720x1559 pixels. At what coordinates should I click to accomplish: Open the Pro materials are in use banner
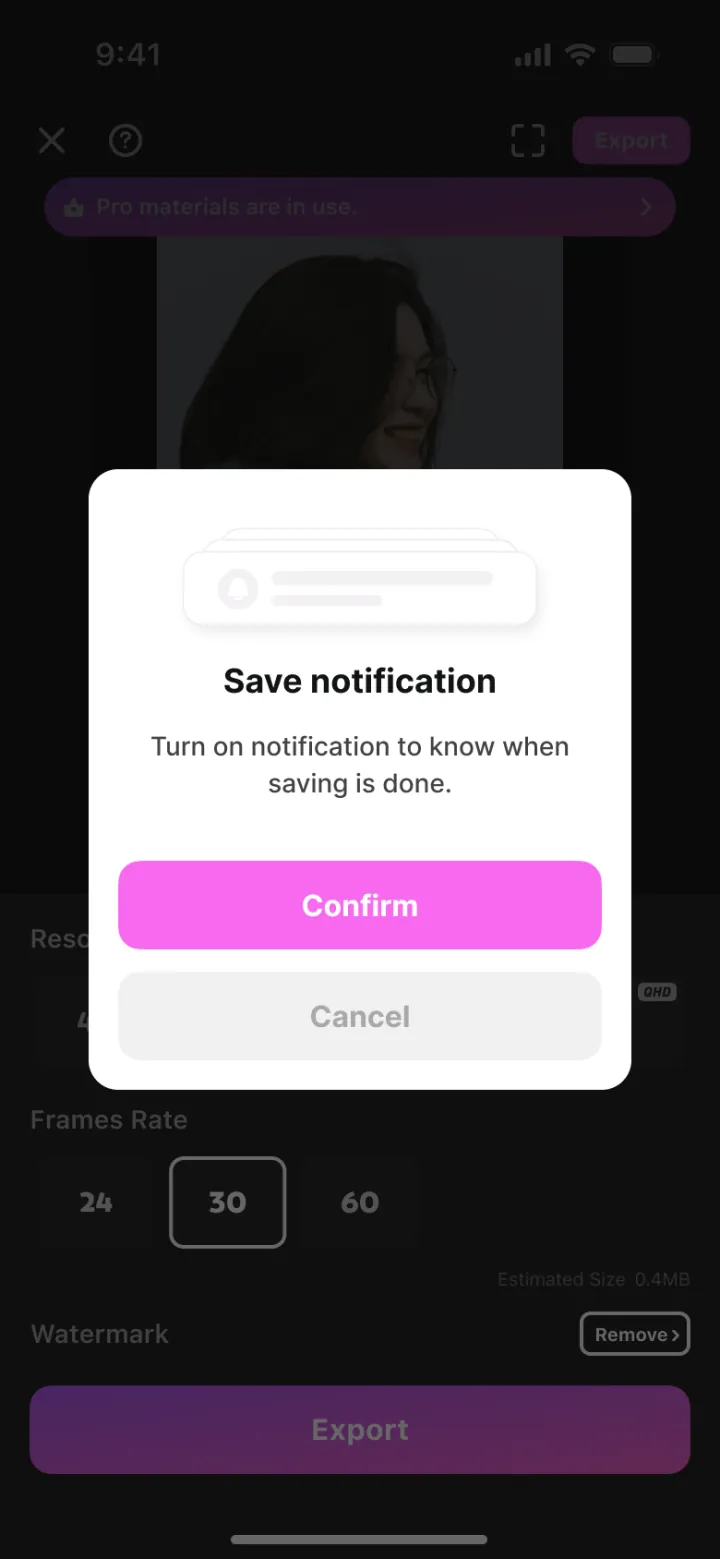[x=360, y=207]
